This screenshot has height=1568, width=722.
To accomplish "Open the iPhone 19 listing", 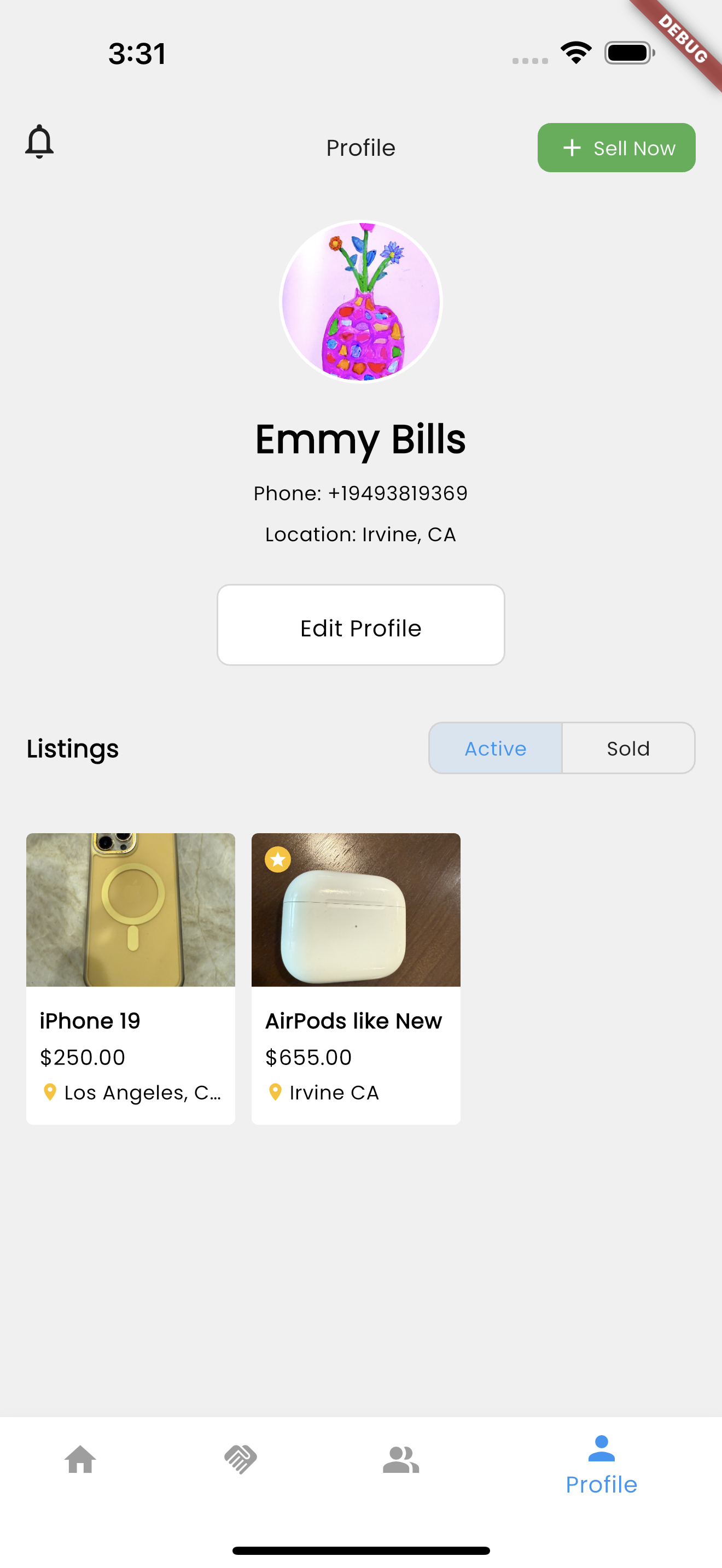I will pos(130,978).
